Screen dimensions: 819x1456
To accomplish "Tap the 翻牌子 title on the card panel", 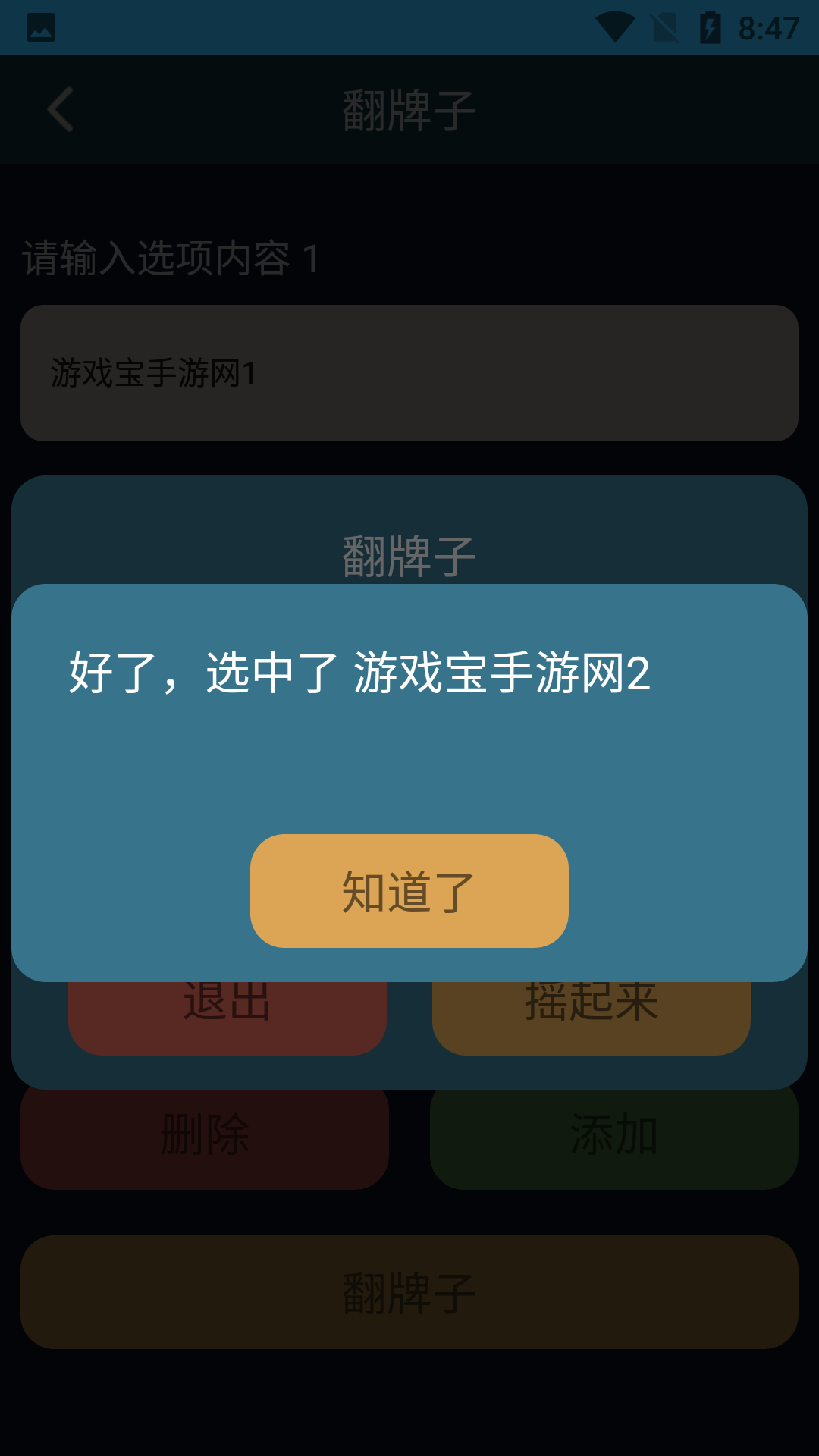I will (409, 554).
